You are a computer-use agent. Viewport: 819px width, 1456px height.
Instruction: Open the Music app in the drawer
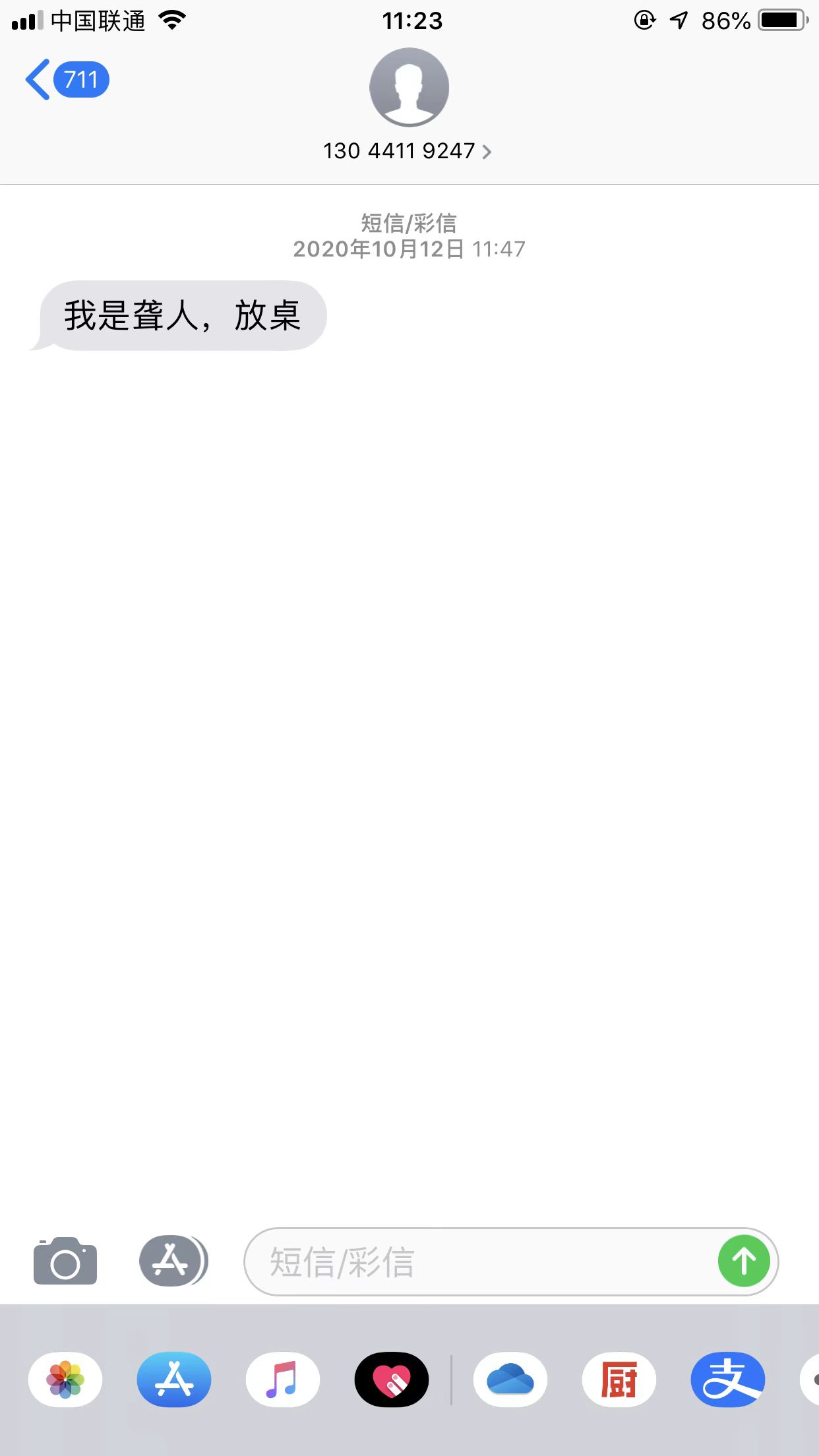(283, 1380)
